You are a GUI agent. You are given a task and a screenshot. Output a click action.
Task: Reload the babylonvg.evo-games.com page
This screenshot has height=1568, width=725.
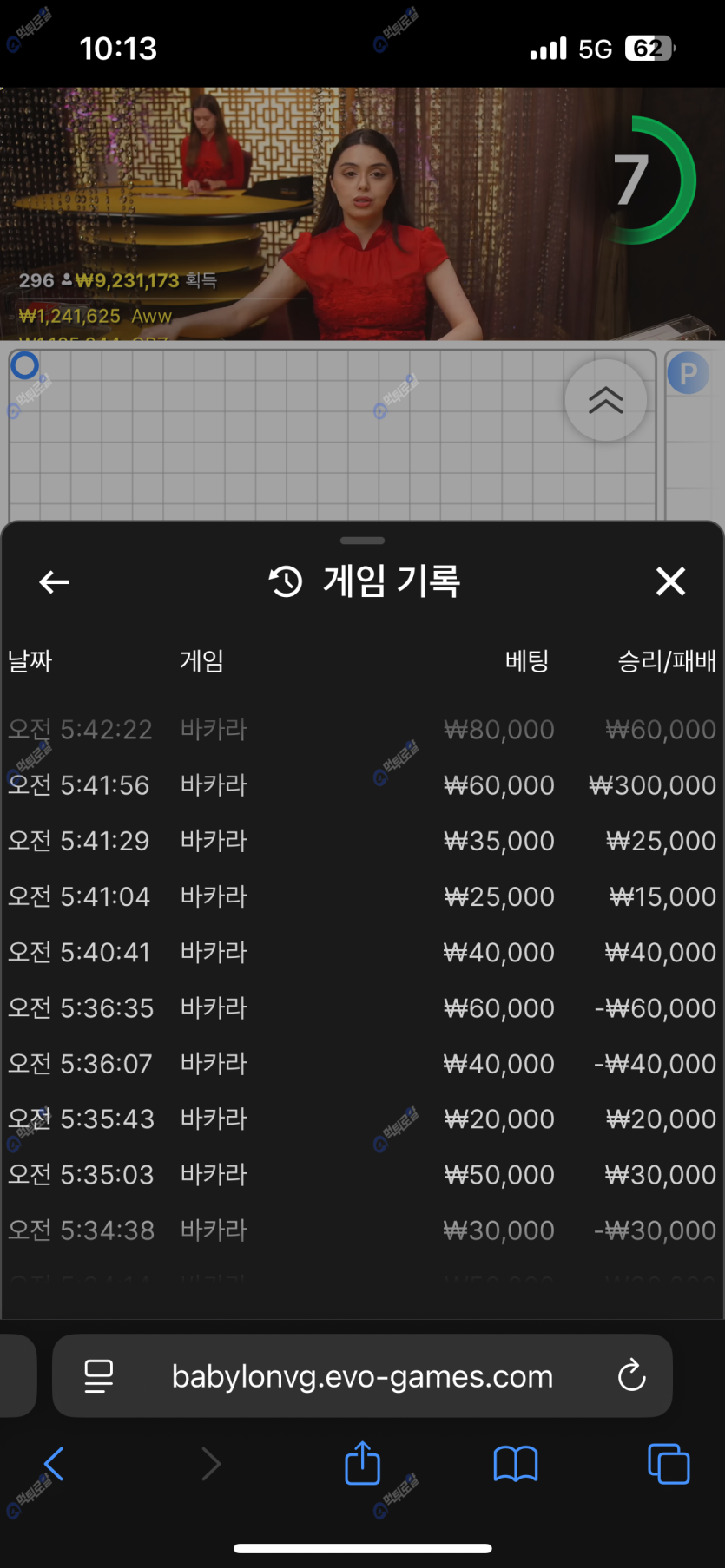pyautogui.click(x=631, y=1375)
